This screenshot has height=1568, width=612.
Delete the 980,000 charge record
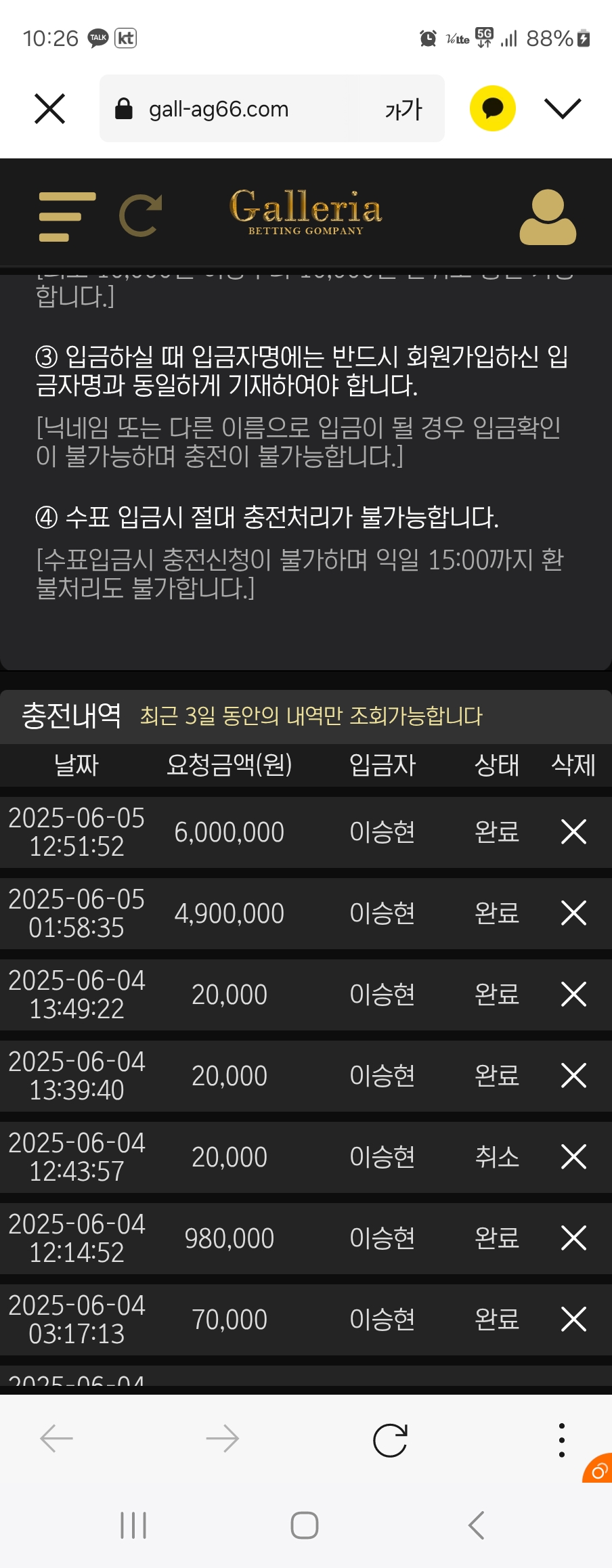[573, 1238]
